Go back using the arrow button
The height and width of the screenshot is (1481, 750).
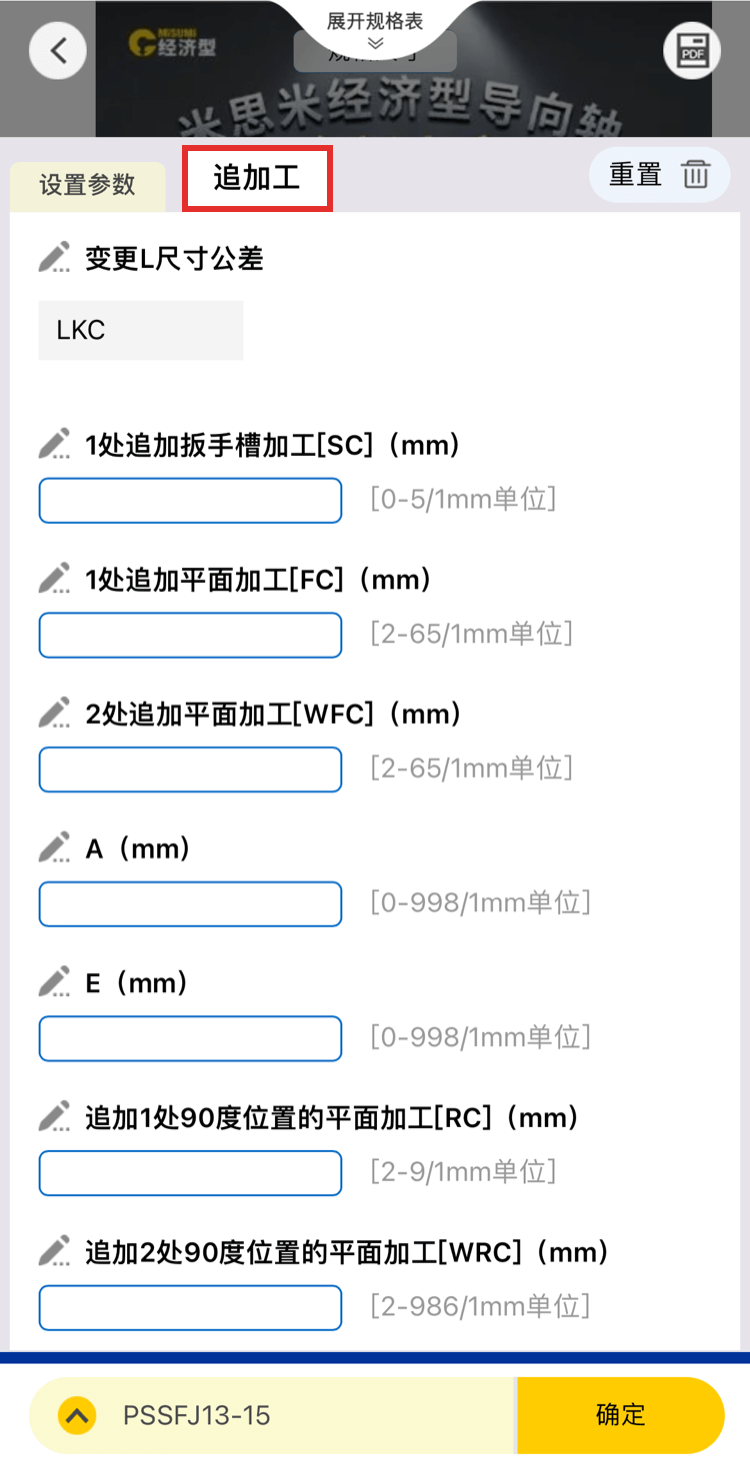[x=58, y=50]
